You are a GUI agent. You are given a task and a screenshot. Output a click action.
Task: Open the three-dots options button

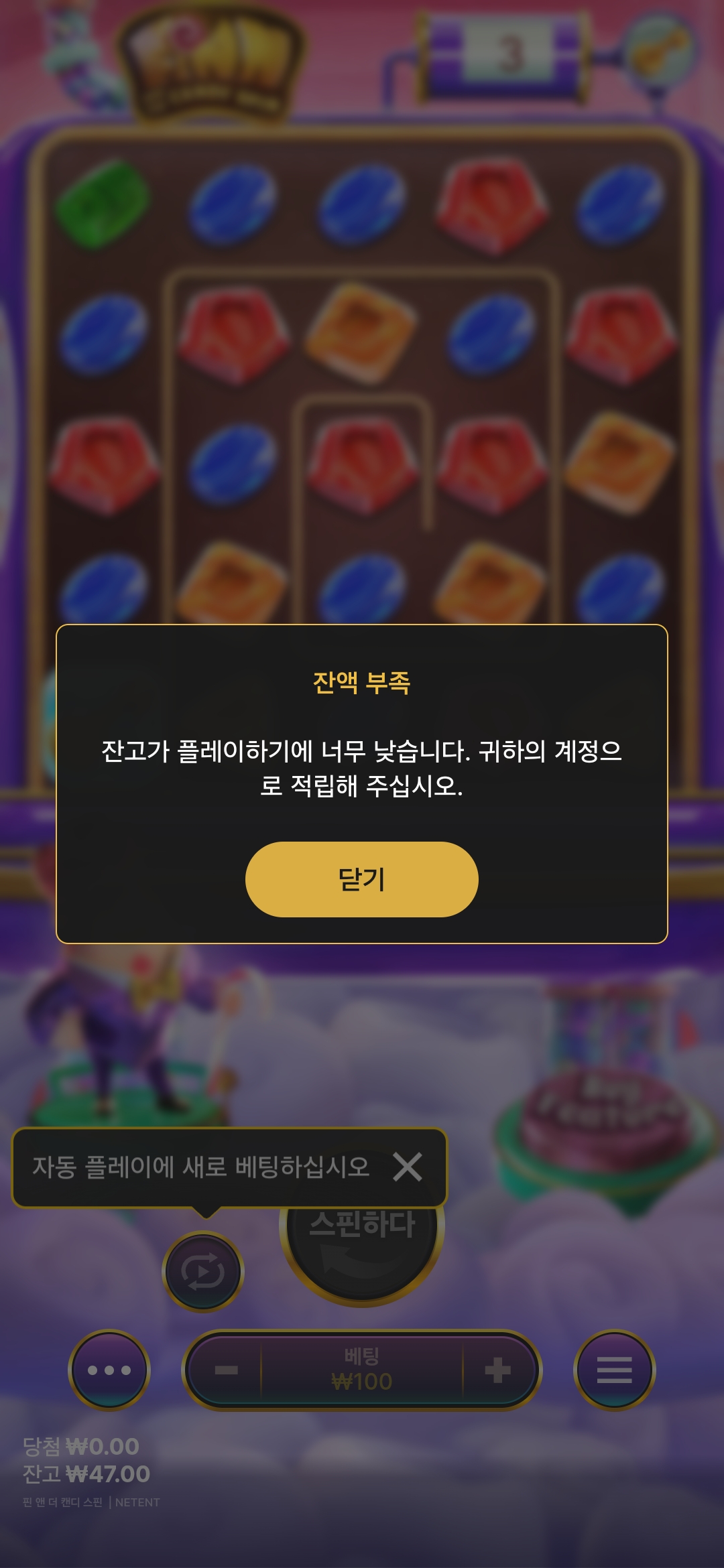click(x=109, y=1370)
